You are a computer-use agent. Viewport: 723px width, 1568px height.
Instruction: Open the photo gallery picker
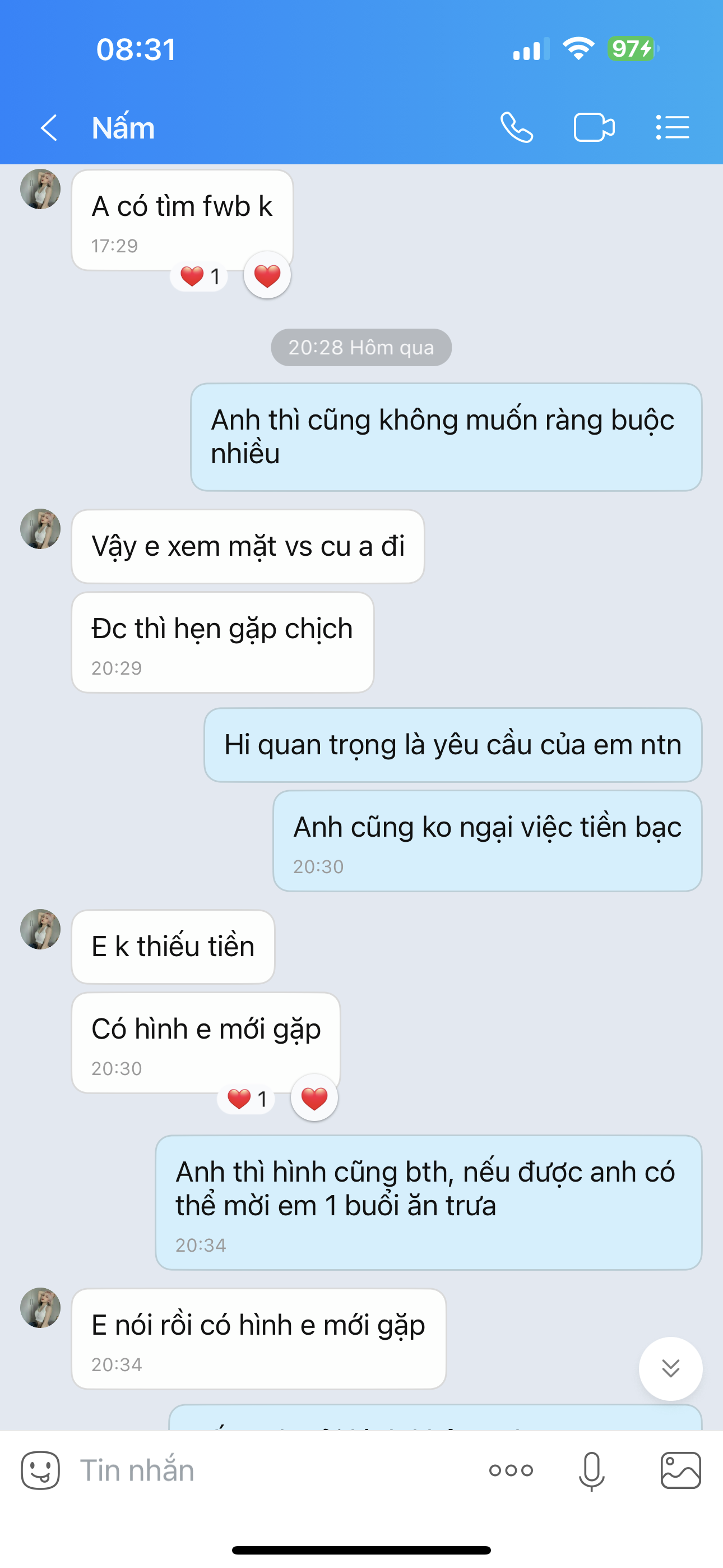680,1470
